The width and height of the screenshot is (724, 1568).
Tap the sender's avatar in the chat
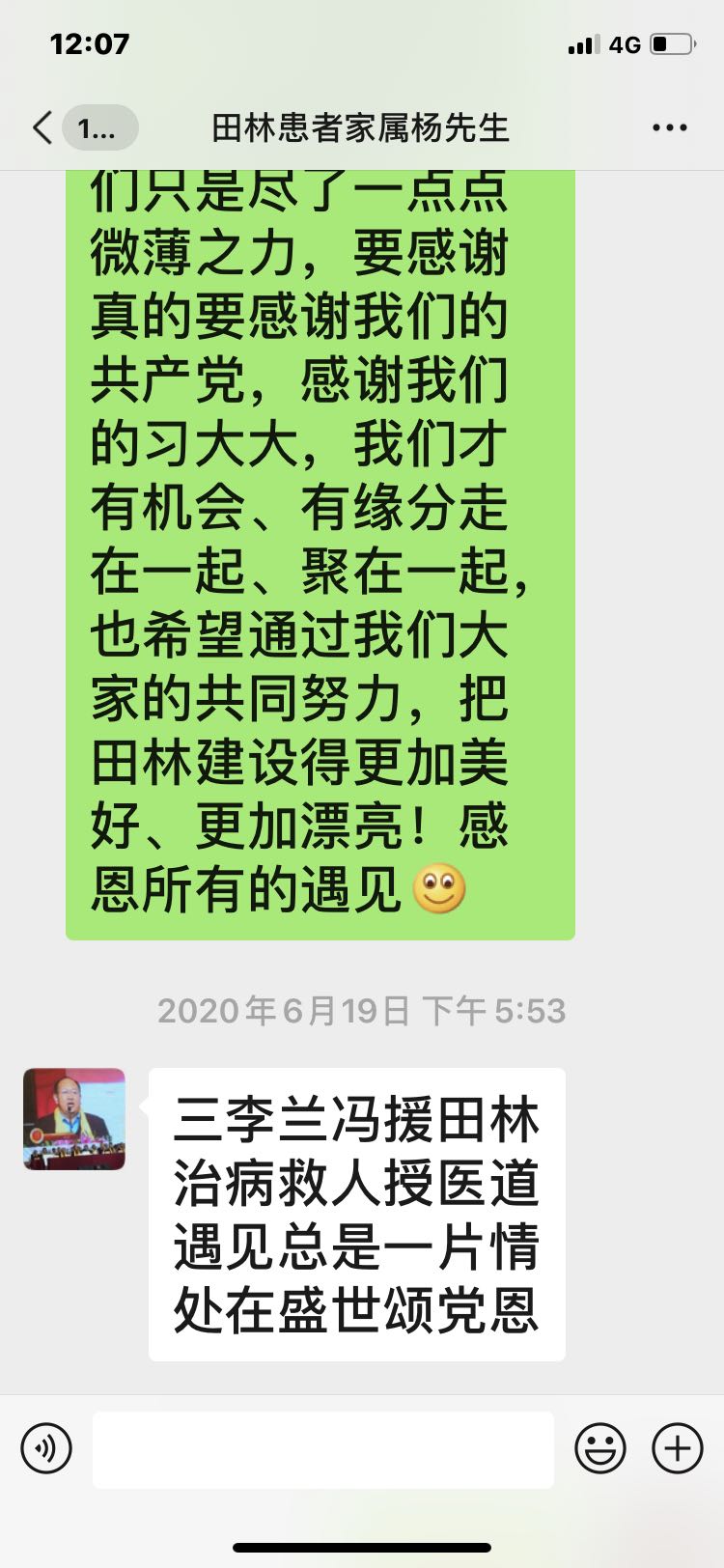74,1119
